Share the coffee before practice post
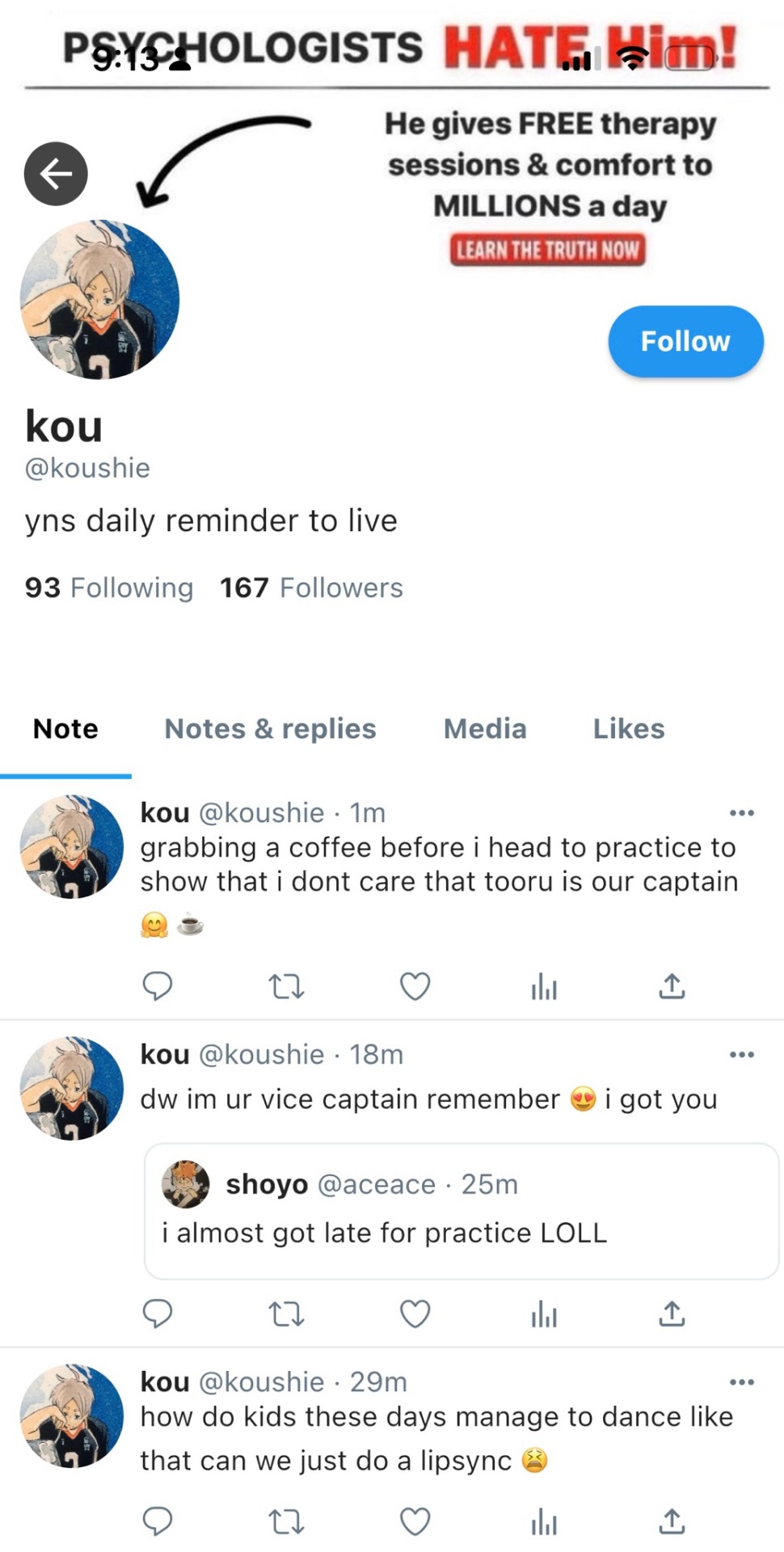 (672, 986)
